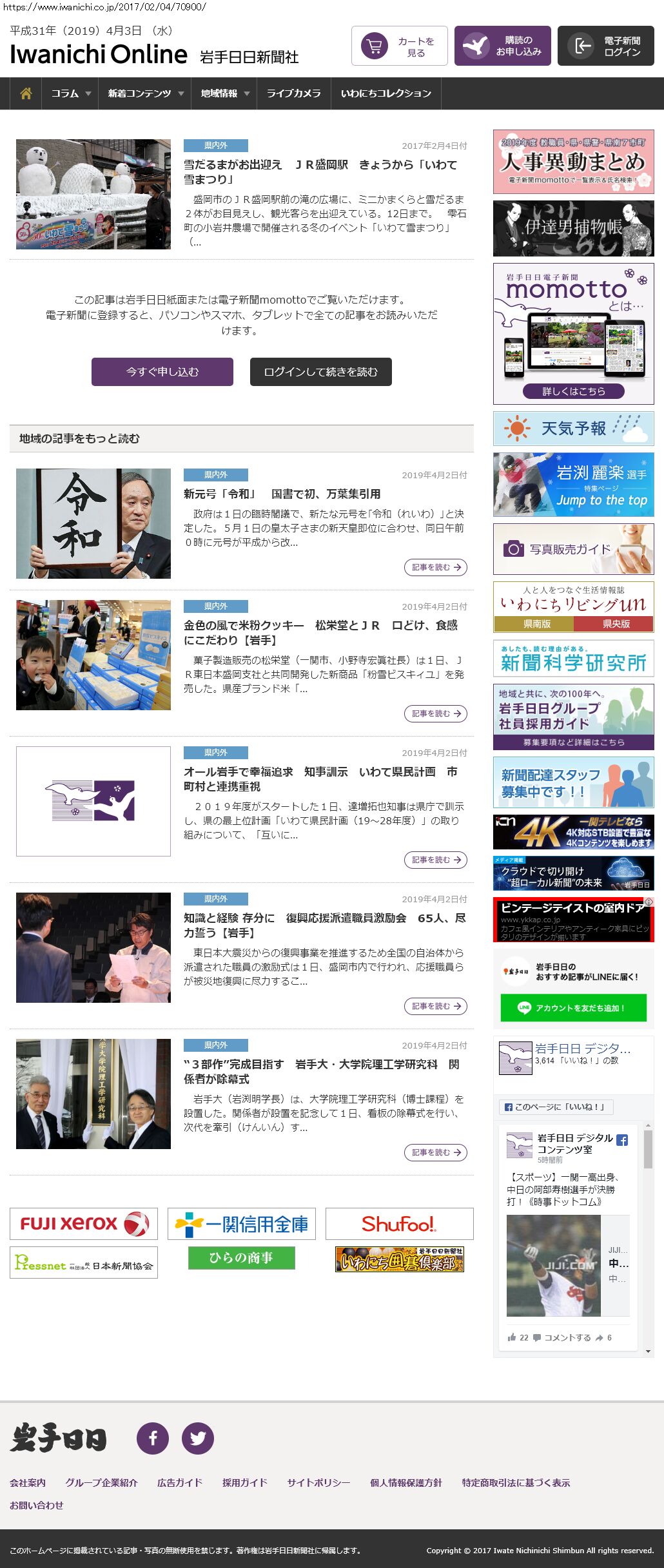The width and height of the screenshot is (664, 1568).
Task: Tap ログインして続きを読む button
Action: point(321,372)
